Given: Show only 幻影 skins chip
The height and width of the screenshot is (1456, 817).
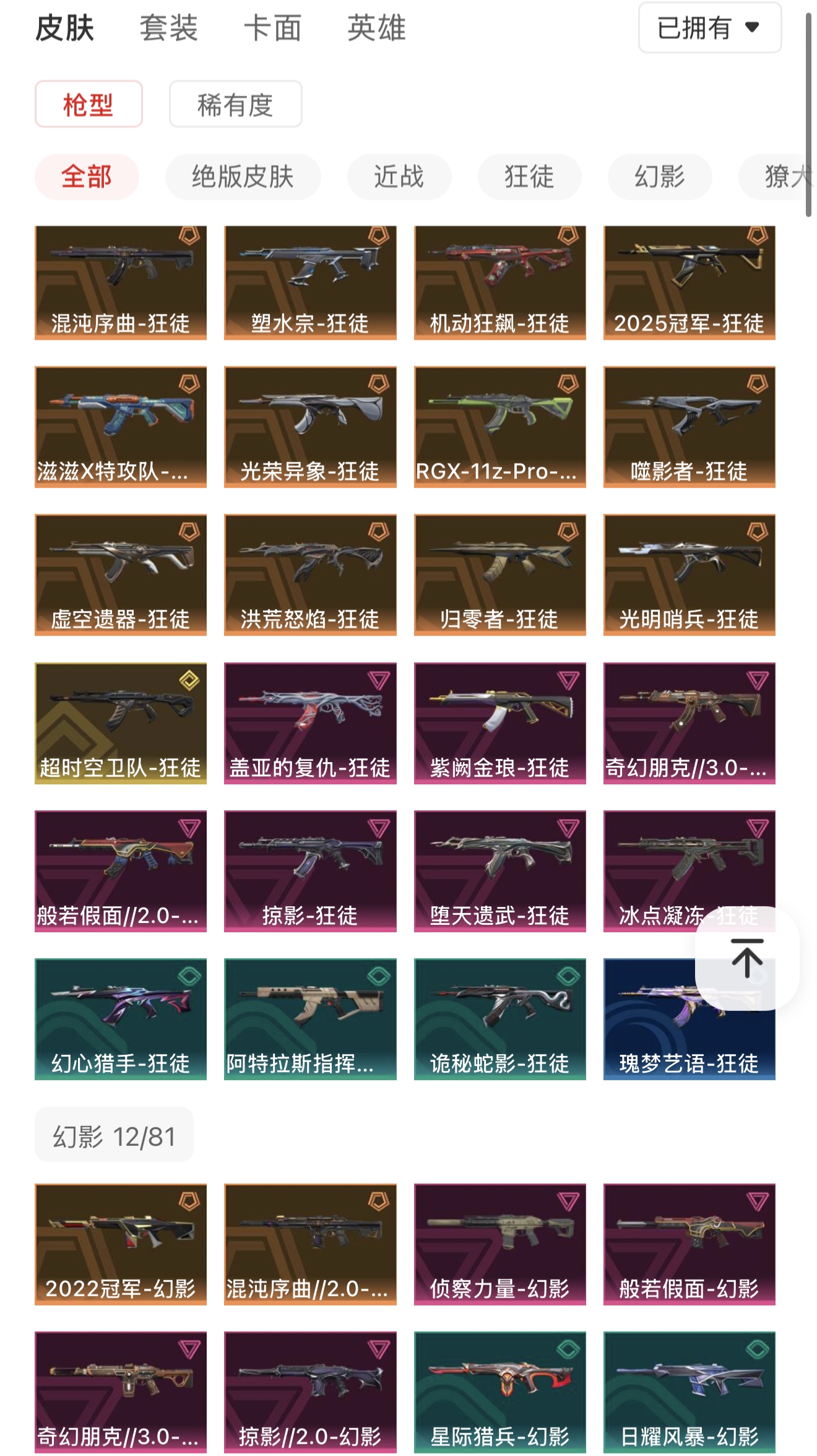Looking at the screenshot, I should coord(659,177).
